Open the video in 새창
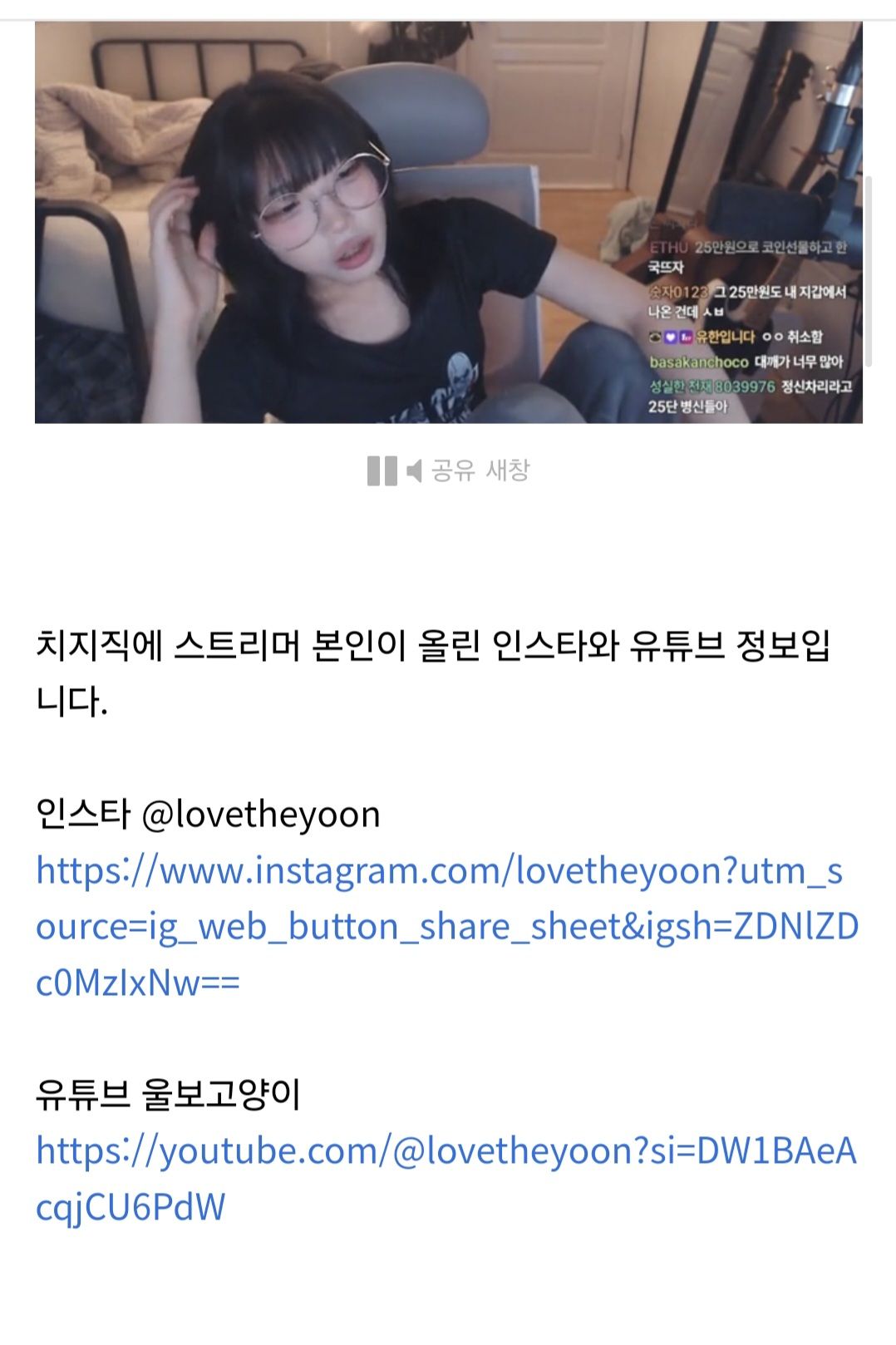Image resolution: width=896 pixels, height=1345 pixels. click(507, 471)
